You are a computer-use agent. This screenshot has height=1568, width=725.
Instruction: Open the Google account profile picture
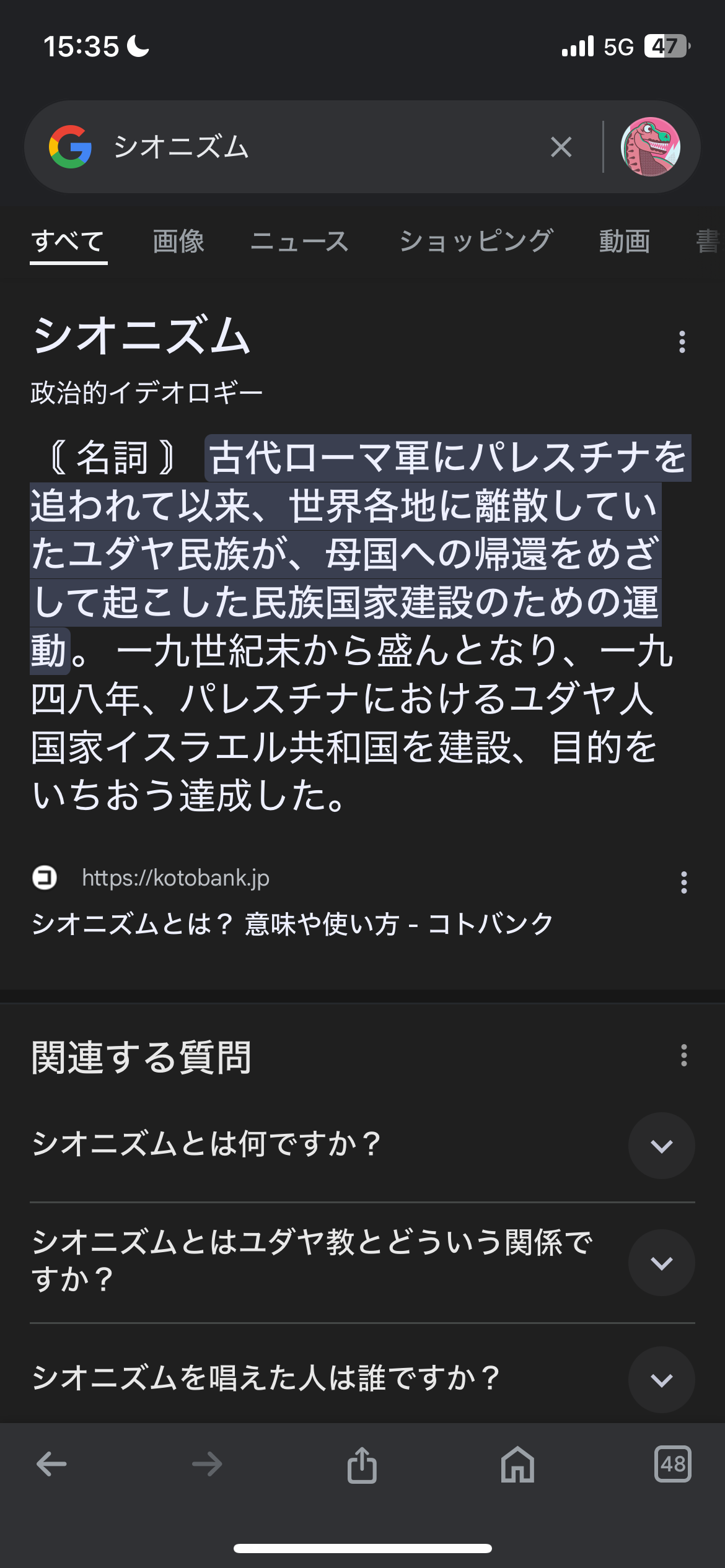click(650, 147)
